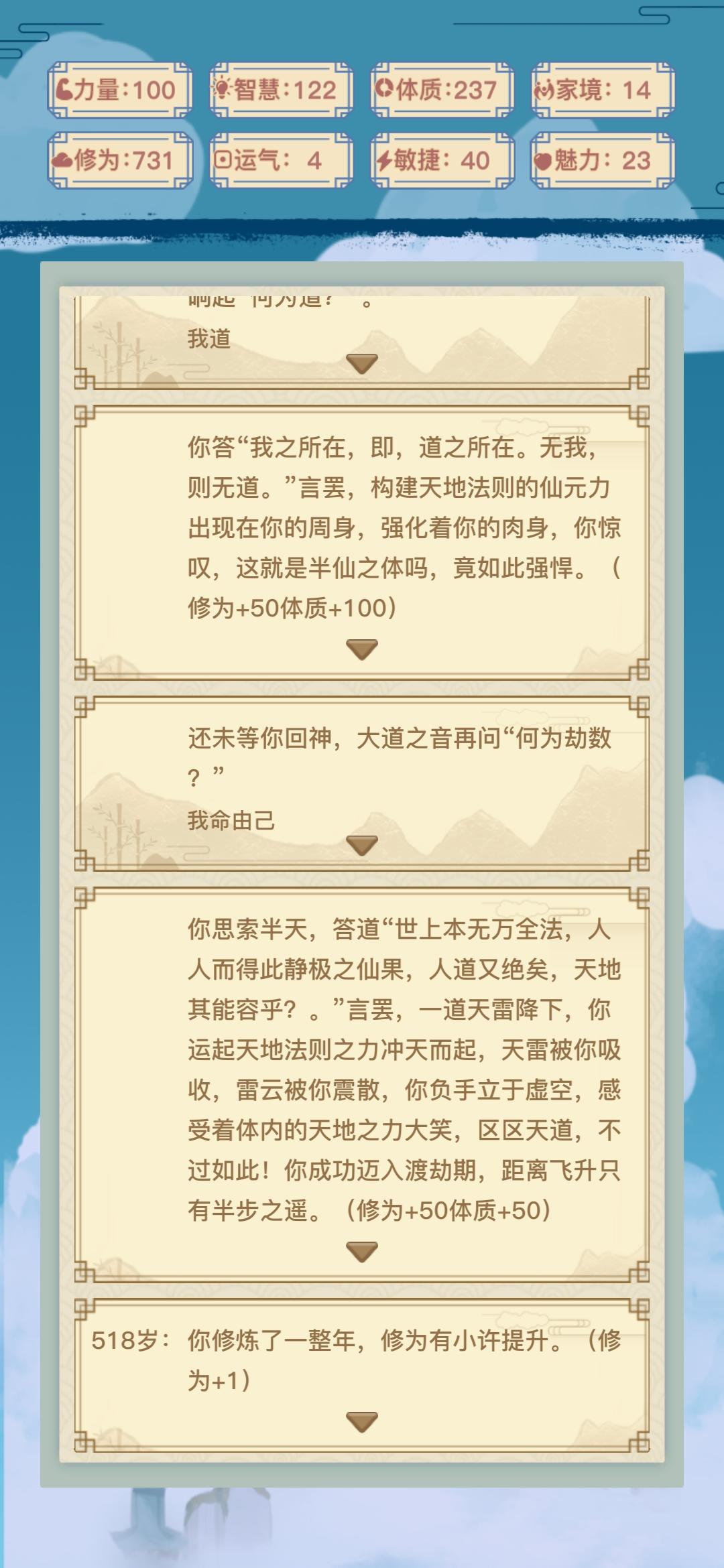Select the lightning icon on 敏捷
Screen dimensions: 724x1568
point(385,159)
